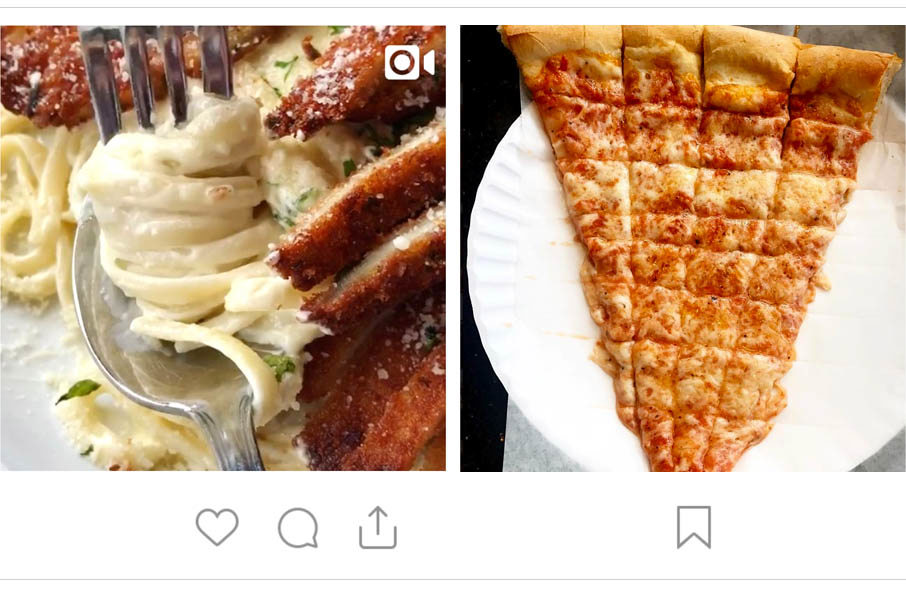Screen dimensions: 906x589
Task: Save the post with the bookmark icon
Action: (693, 527)
